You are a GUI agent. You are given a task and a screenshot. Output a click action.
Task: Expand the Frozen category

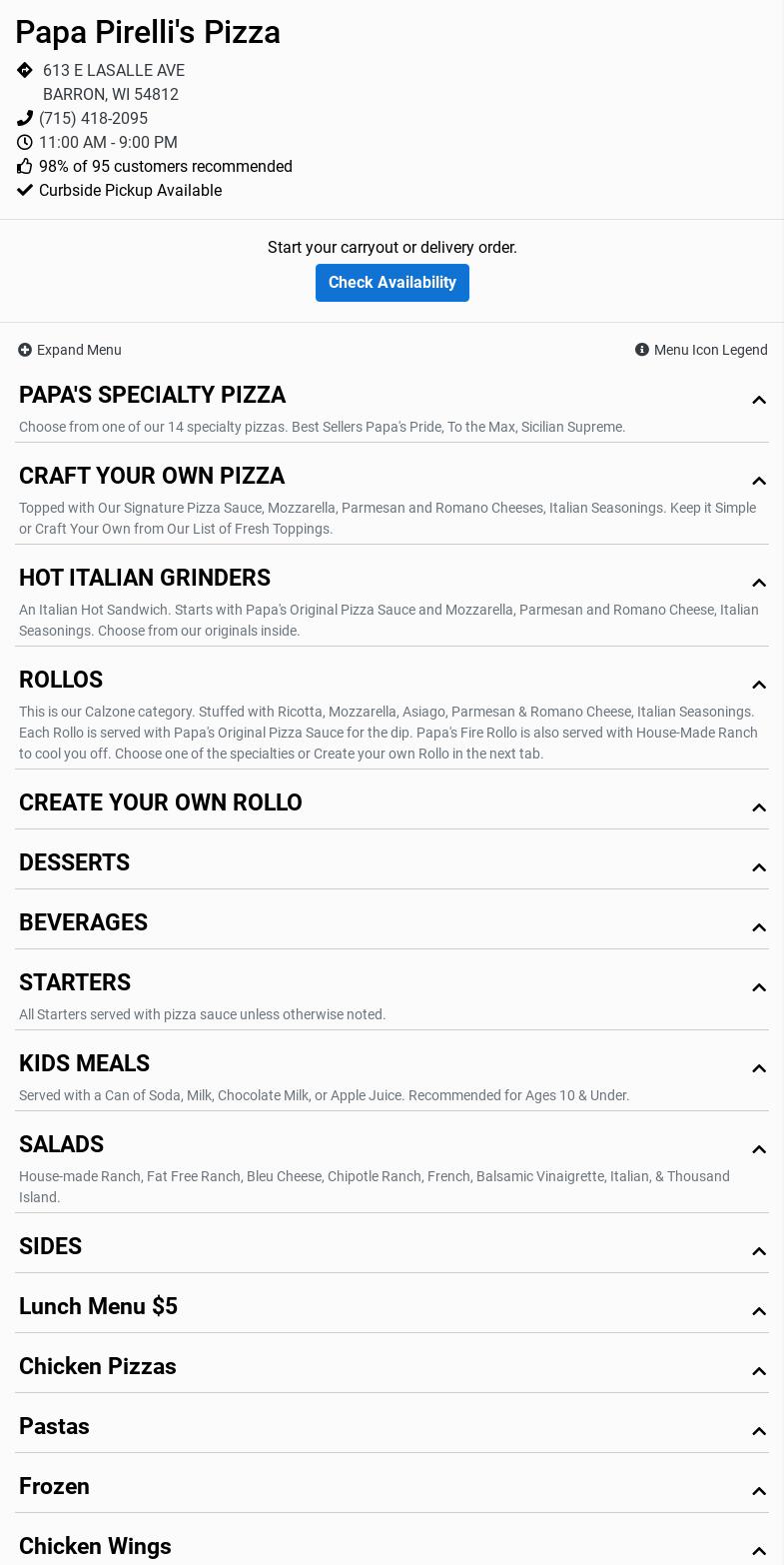(x=392, y=1487)
